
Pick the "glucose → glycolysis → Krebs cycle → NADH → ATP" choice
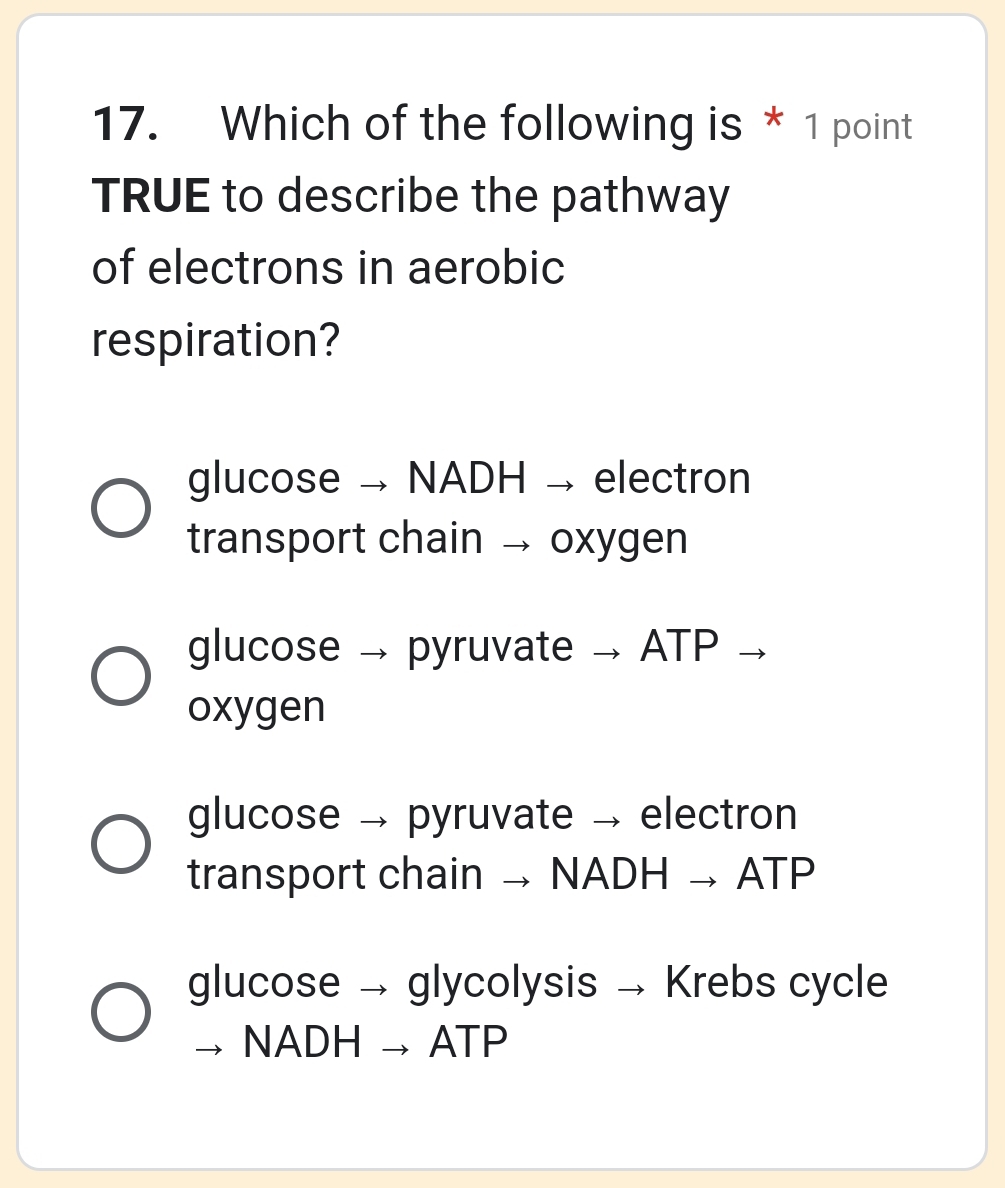[x=122, y=1012]
